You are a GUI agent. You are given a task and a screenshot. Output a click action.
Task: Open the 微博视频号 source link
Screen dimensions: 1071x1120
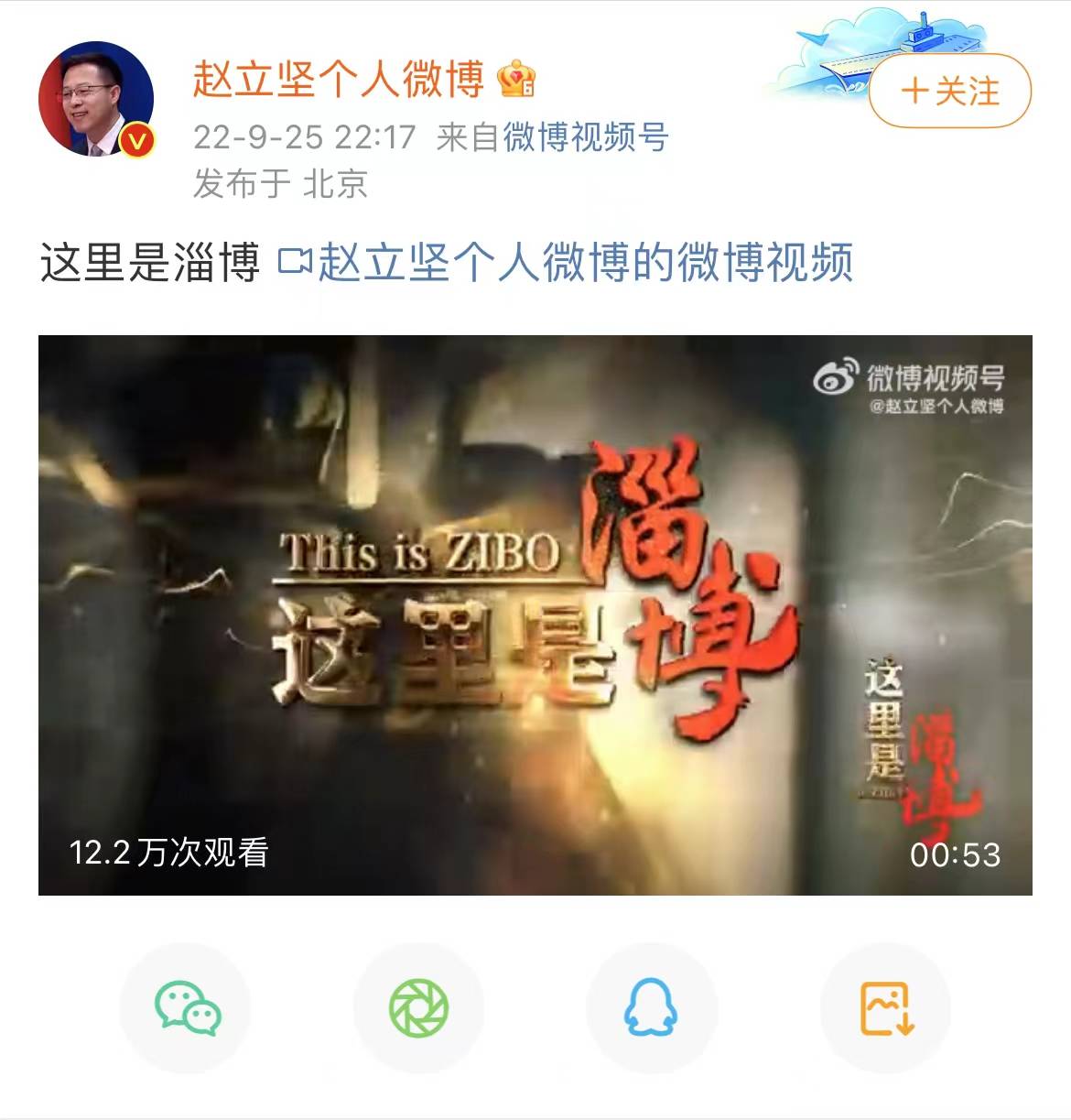pyautogui.click(x=586, y=137)
